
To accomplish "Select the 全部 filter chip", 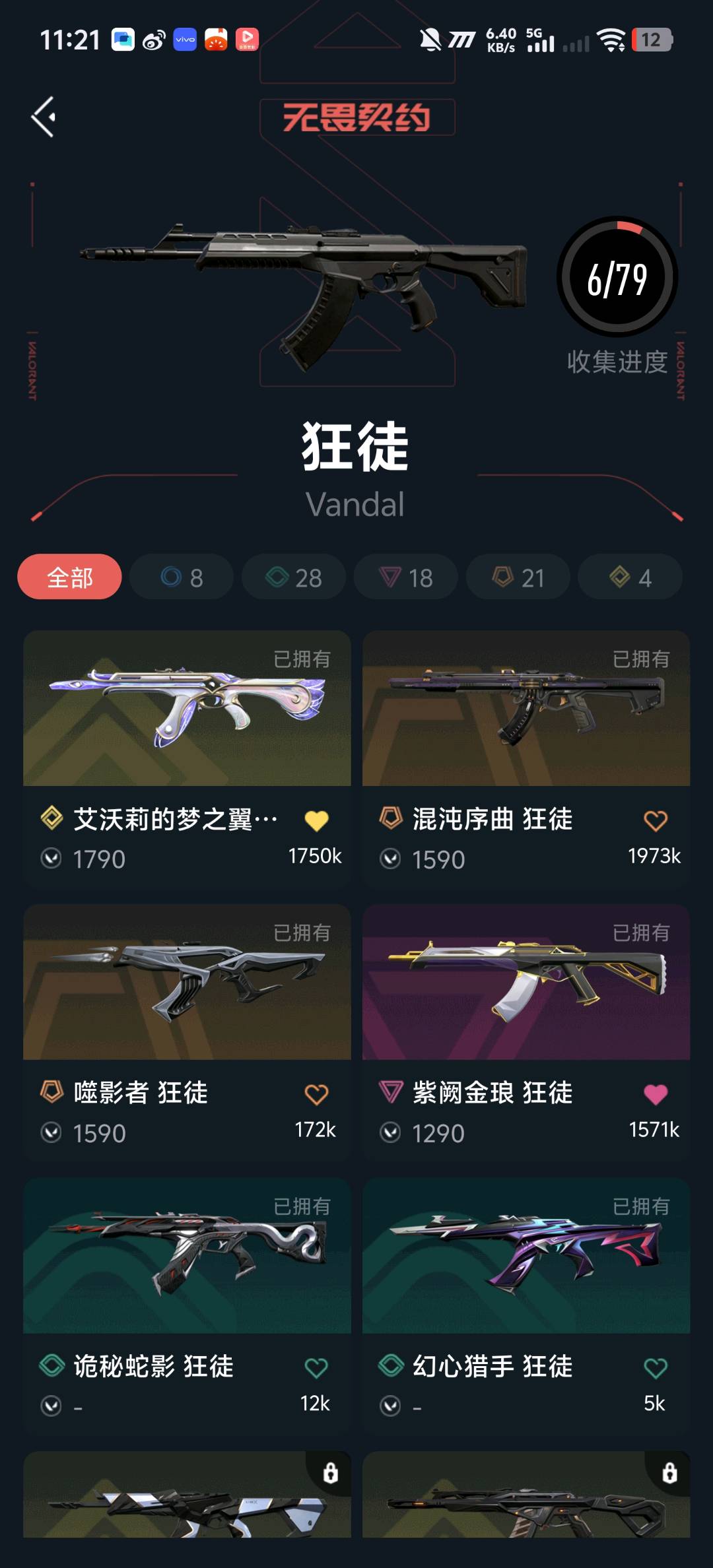I will pyautogui.click(x=69, y=577).
